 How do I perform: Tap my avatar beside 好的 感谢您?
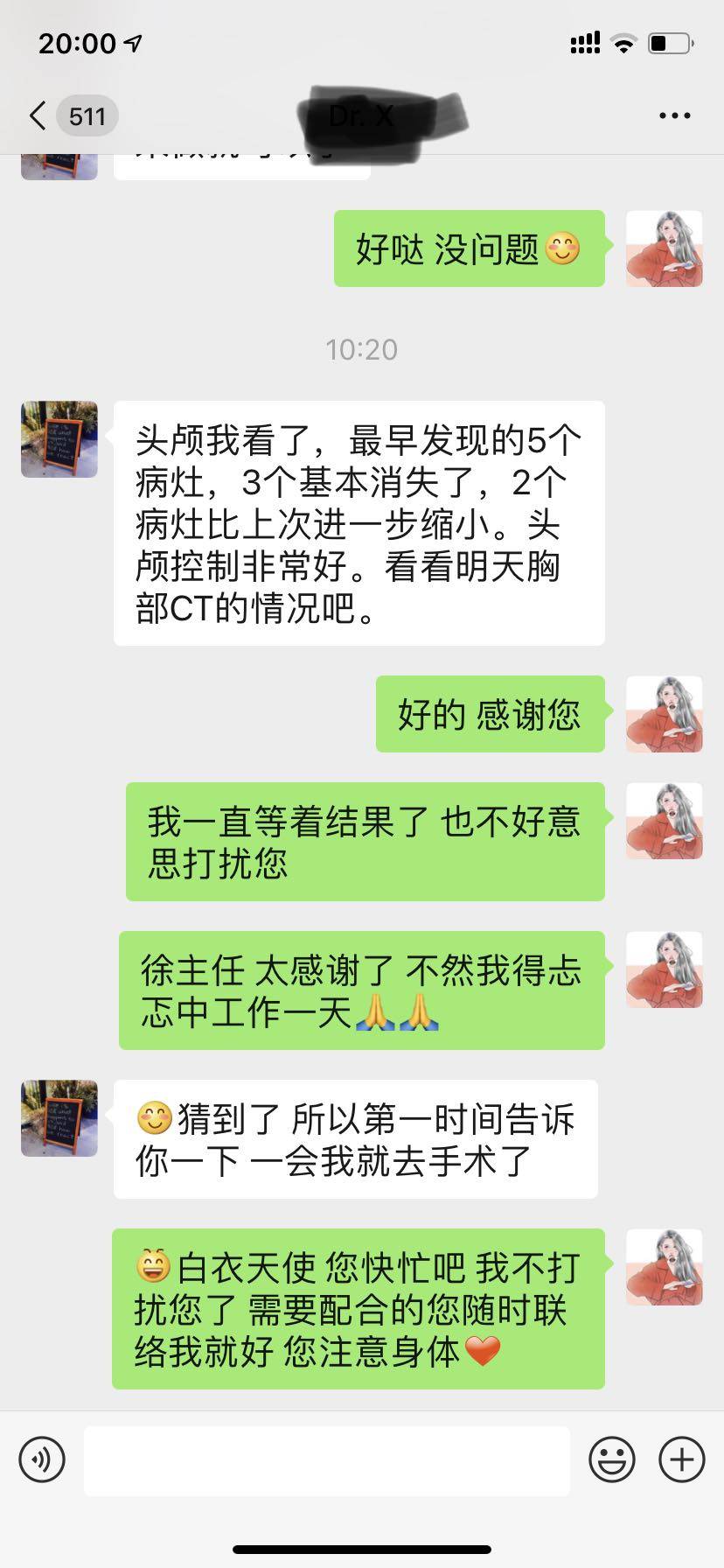(x=665, y=714)
